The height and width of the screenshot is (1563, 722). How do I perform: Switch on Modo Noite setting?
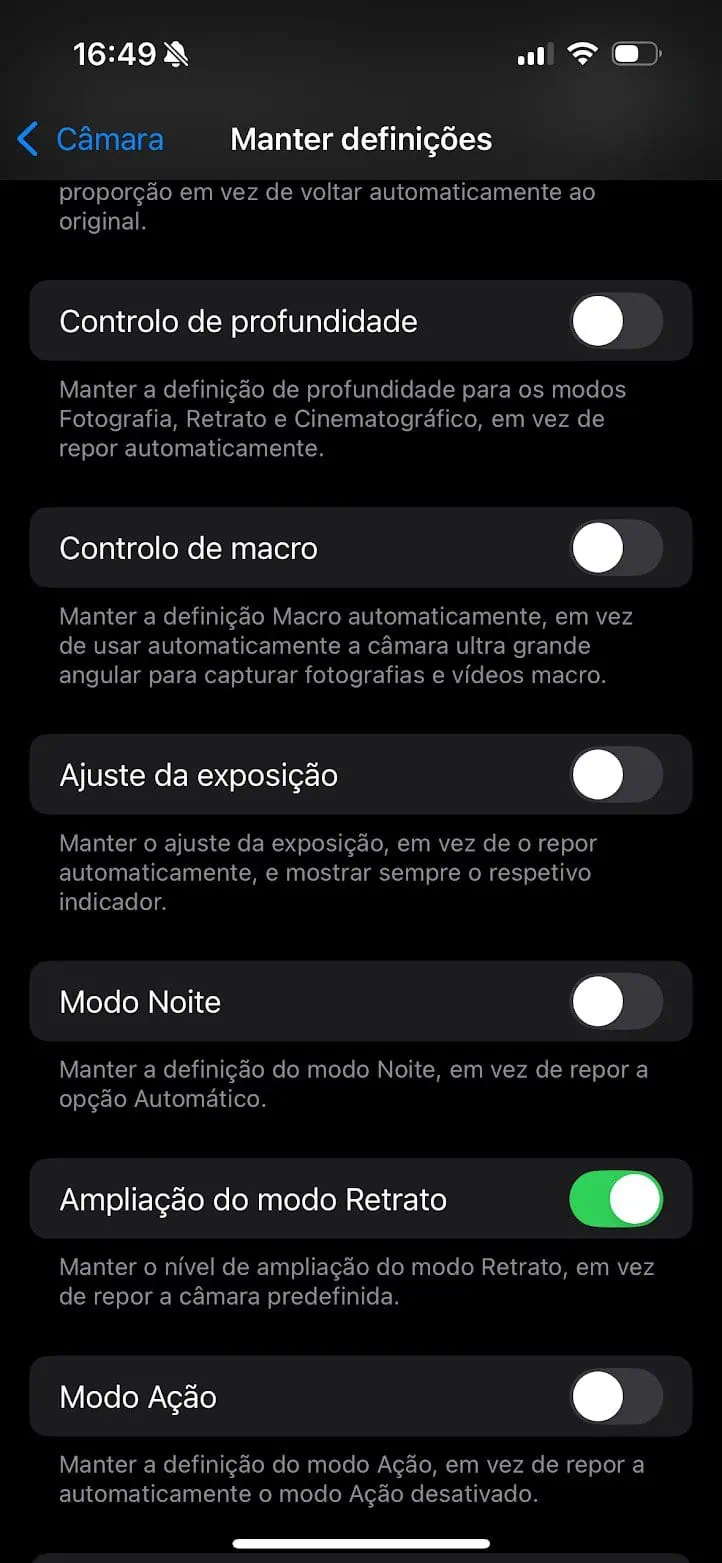point(616,1002)
